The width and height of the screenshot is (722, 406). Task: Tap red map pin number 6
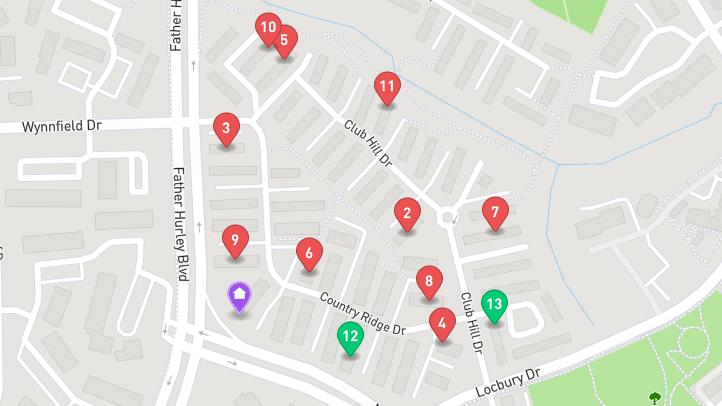308,253
